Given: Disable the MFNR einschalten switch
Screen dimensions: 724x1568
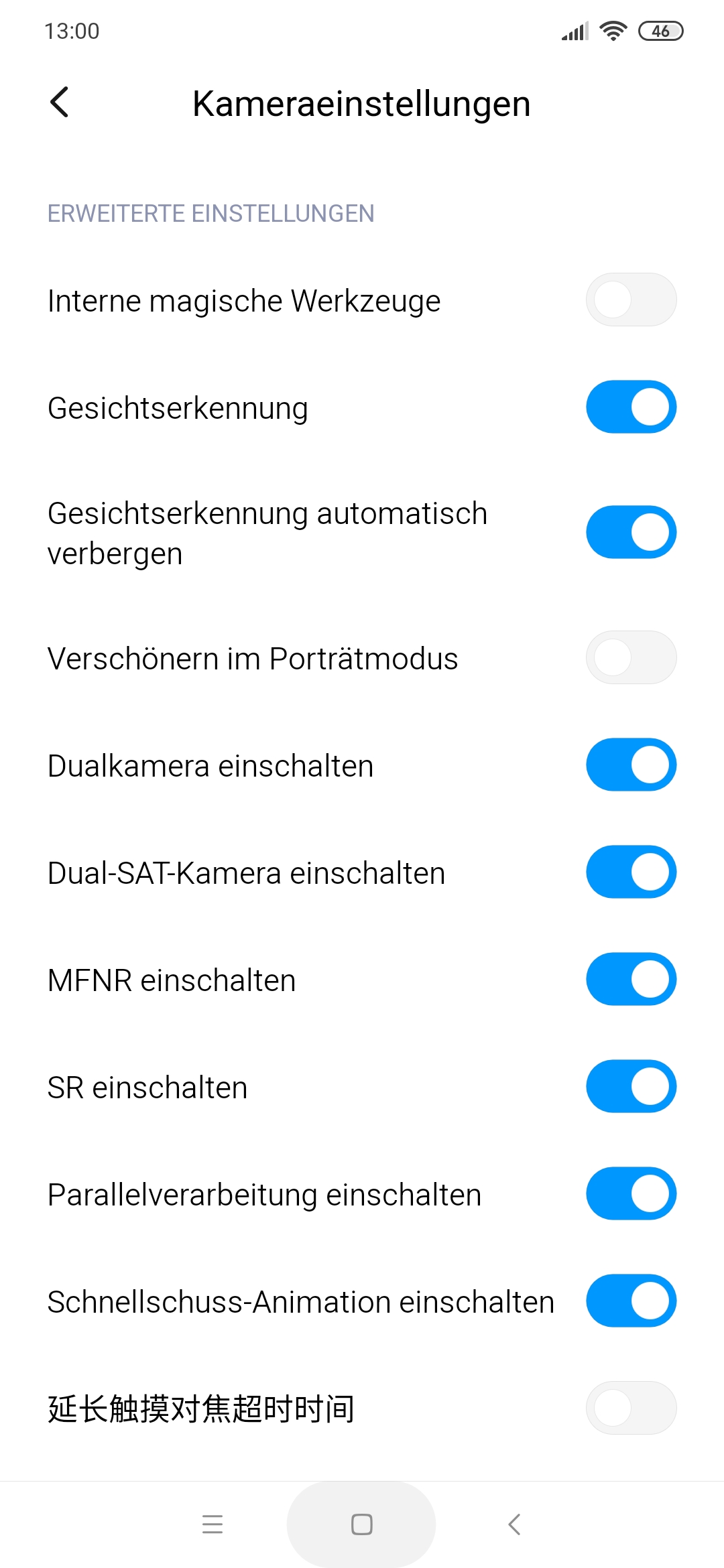Looking at the screenshot, I should click(x=631, y=979).
